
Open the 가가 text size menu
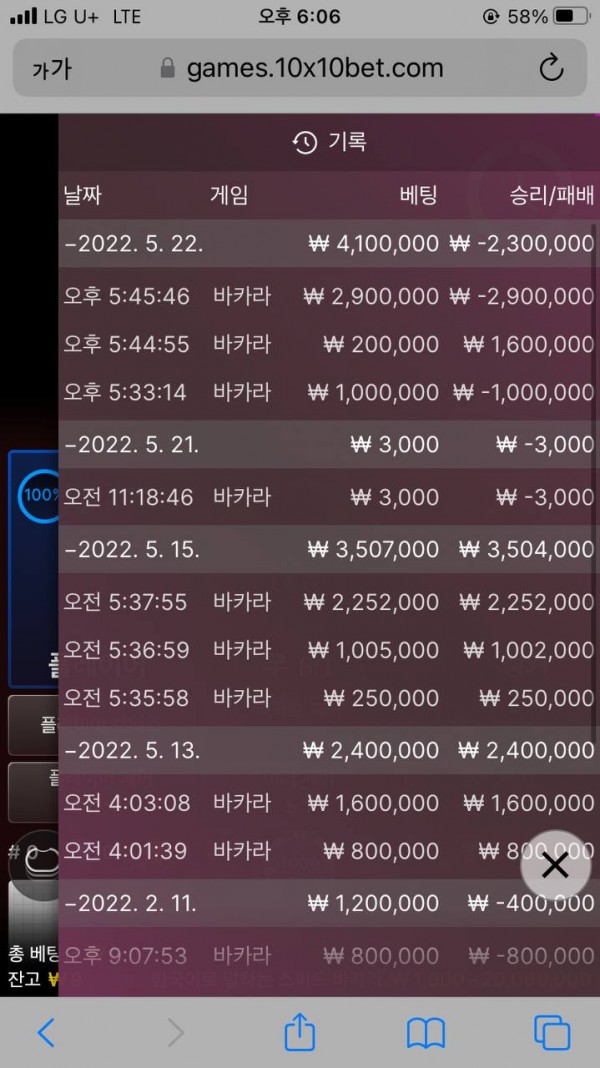coord(51,69)
